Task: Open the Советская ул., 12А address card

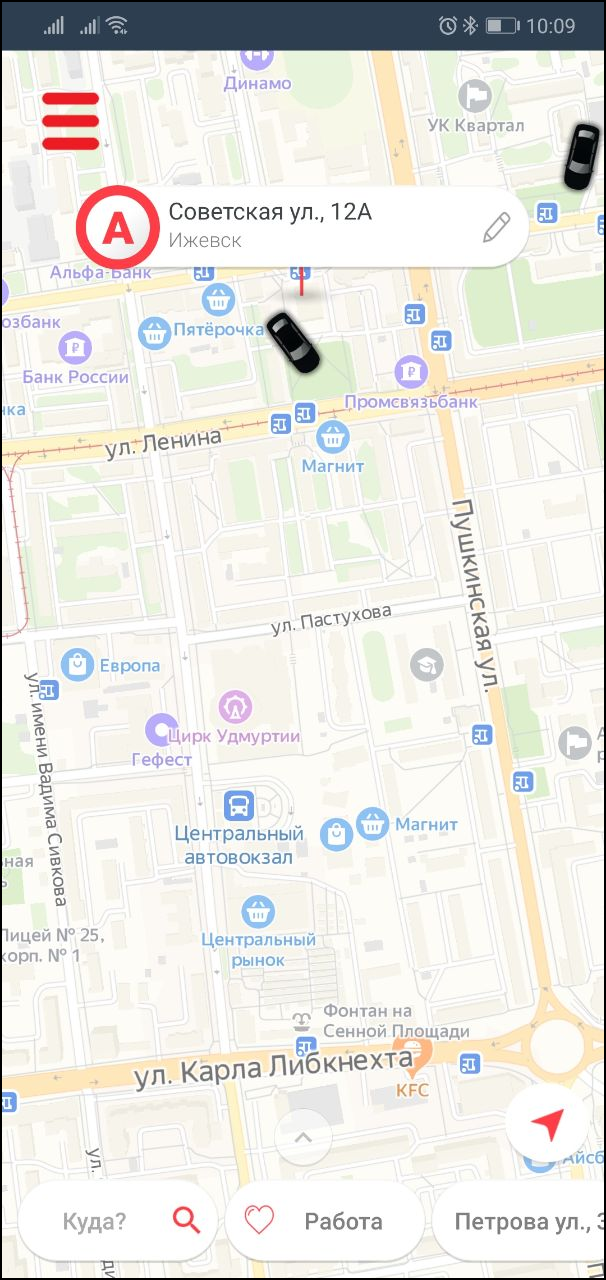Action: [303, 227]
